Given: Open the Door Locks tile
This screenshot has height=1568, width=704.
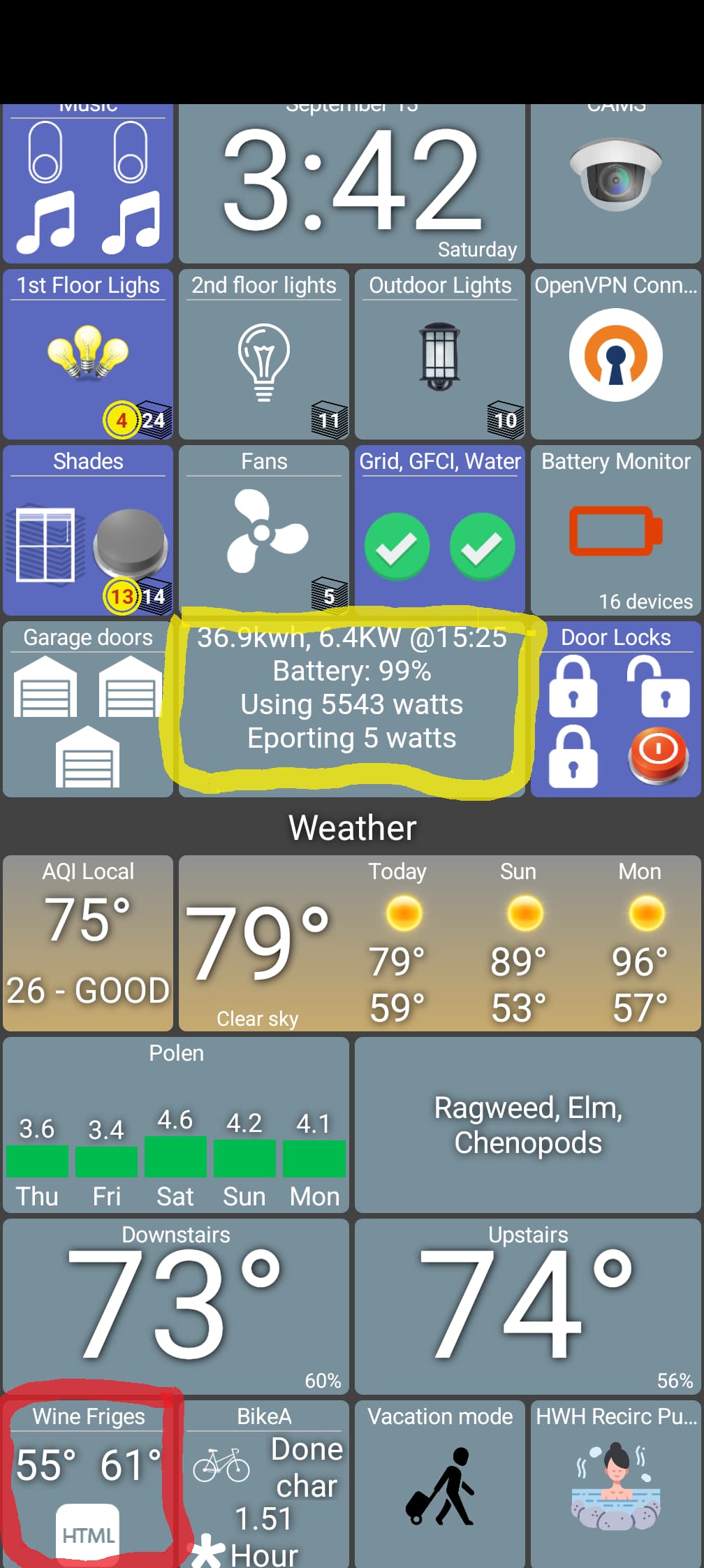Looking at the screenshot, I should pyautogui.click(x=615, y=709).
